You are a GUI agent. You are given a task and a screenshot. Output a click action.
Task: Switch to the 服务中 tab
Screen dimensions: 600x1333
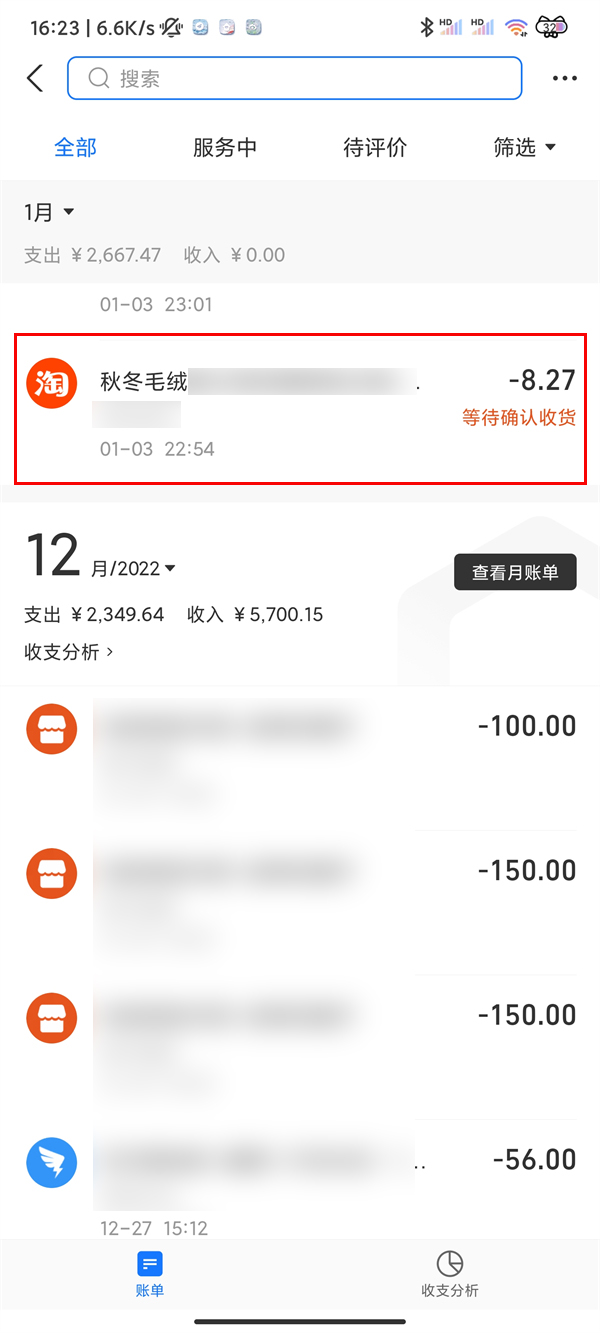tap(225, 148)
